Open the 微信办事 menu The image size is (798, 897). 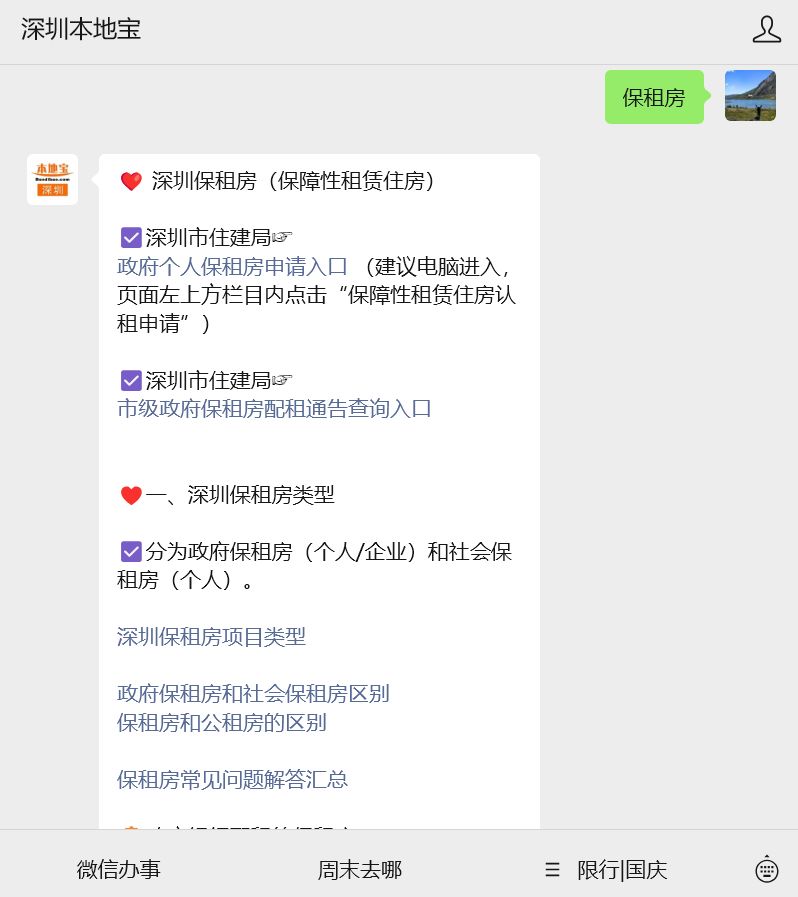pyautogui.click(x=118, y=869)
